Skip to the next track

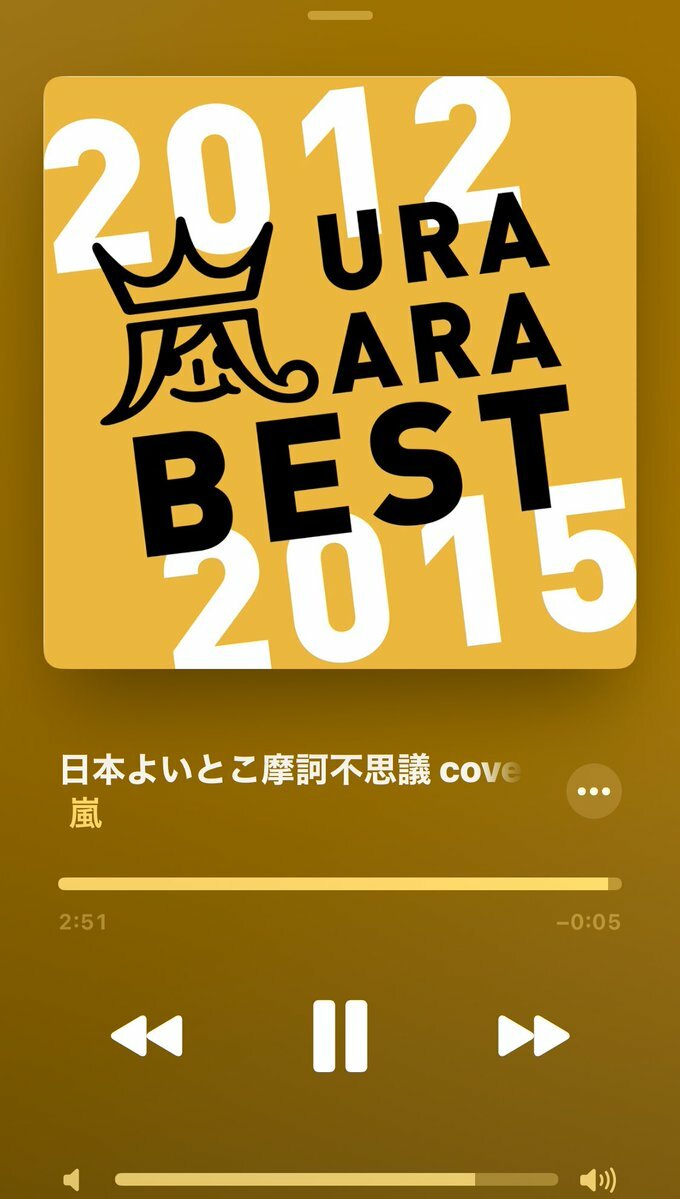[x=533, y=1036]
